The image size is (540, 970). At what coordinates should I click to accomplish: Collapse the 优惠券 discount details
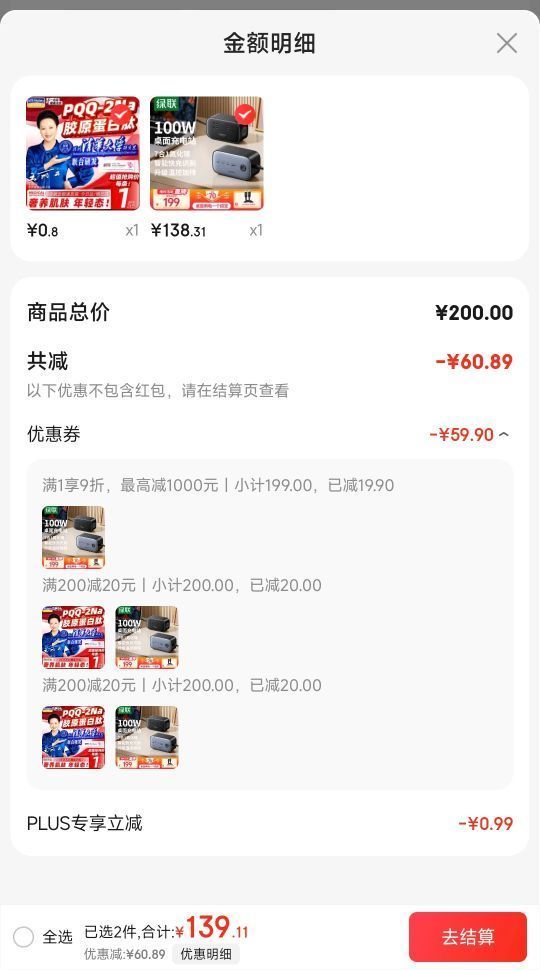504,434
